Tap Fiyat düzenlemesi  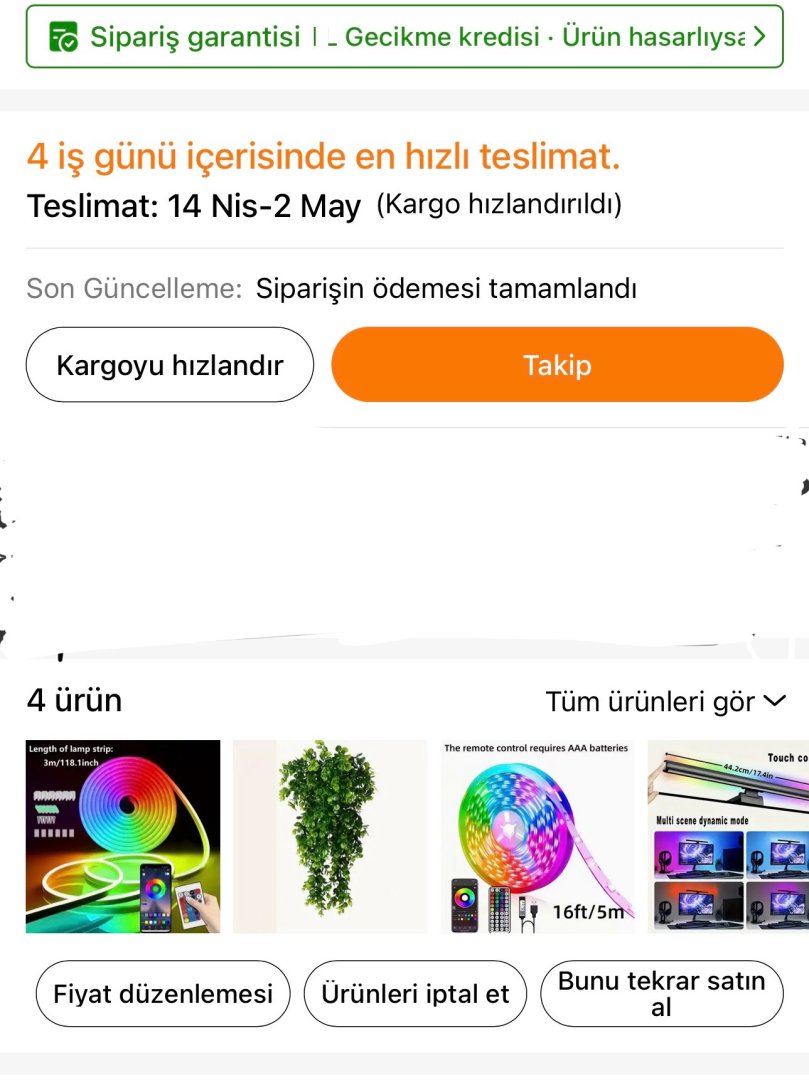pyautogui.click(x=162, y=994)
